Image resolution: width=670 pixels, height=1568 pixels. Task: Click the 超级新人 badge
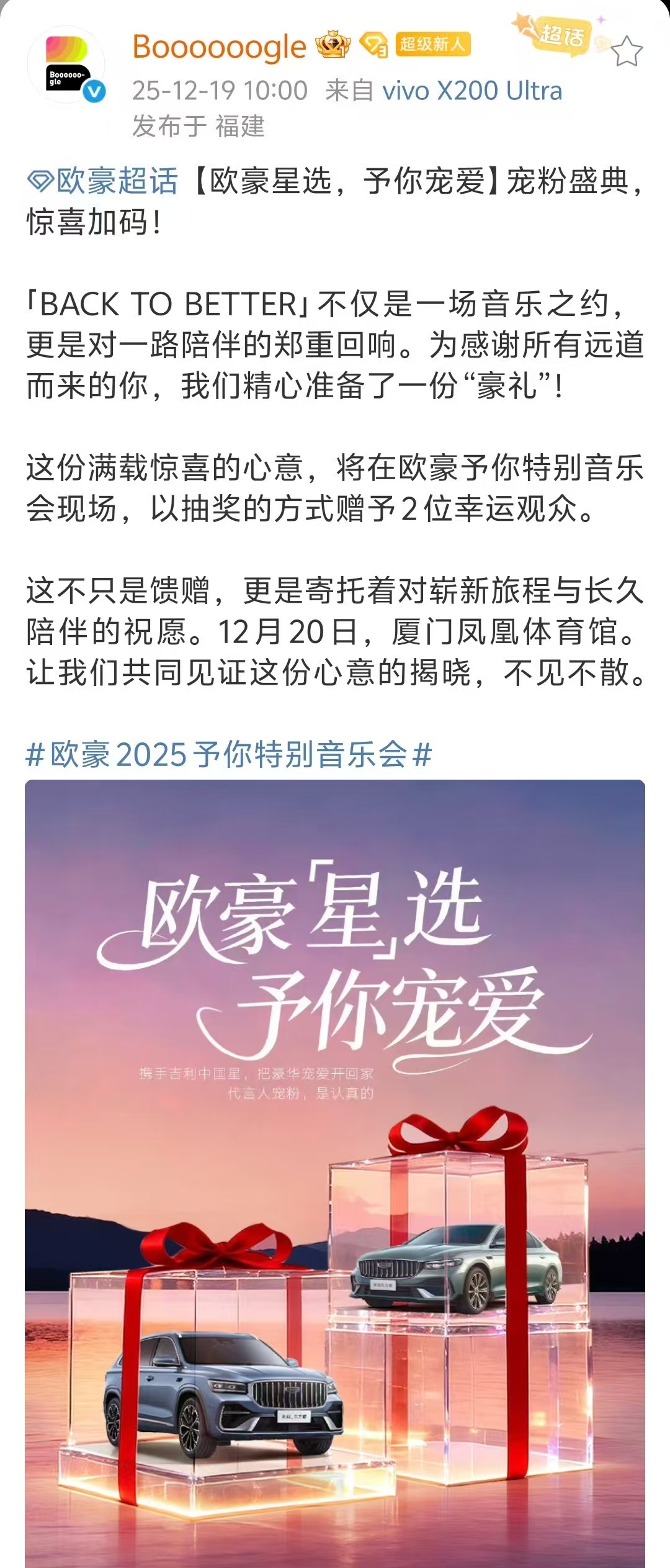[x=434, y=45]
